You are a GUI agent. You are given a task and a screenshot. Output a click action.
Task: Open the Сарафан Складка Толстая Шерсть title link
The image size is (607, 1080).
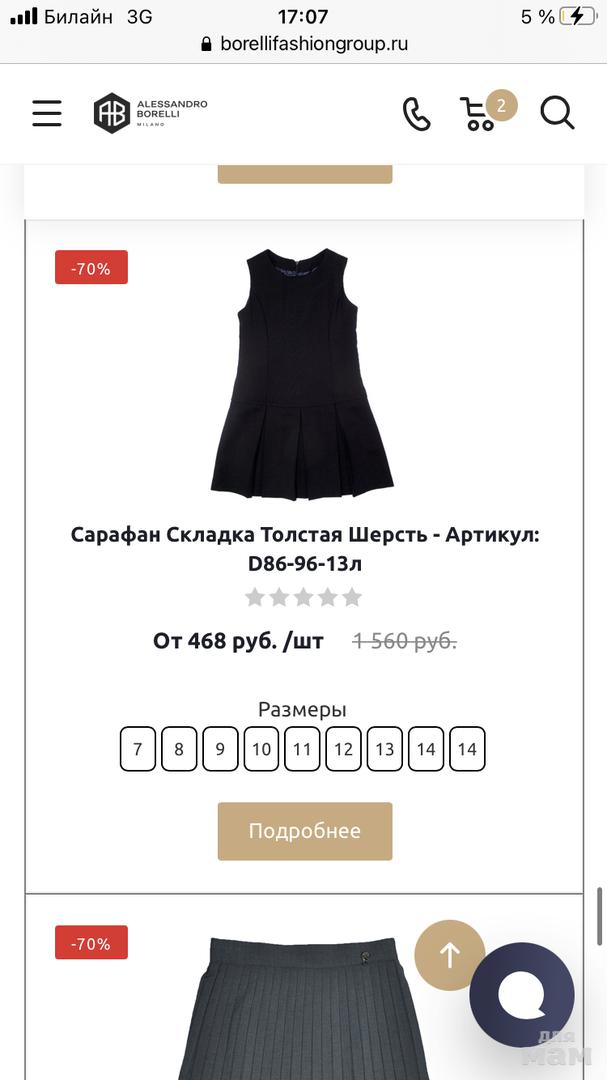[x=304, y=548]
